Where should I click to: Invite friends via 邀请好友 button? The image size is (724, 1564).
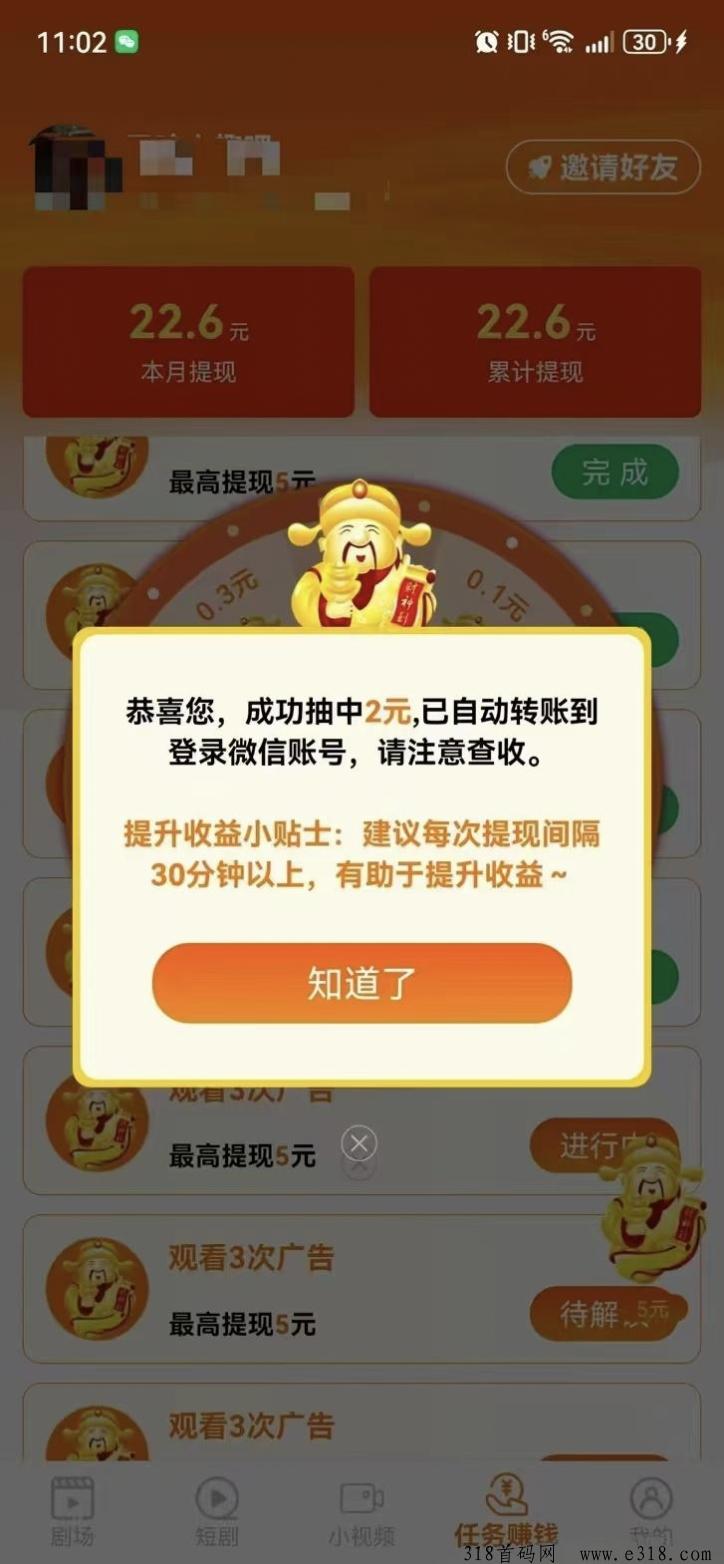coord(603,167)
